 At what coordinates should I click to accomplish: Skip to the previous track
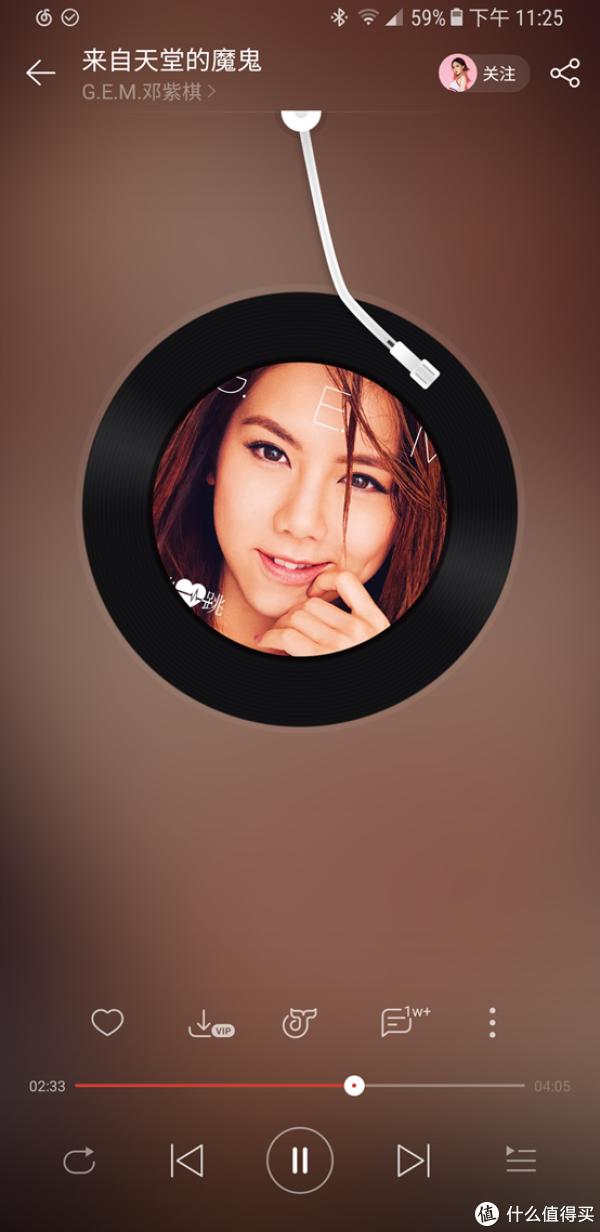coord(186,1161)
